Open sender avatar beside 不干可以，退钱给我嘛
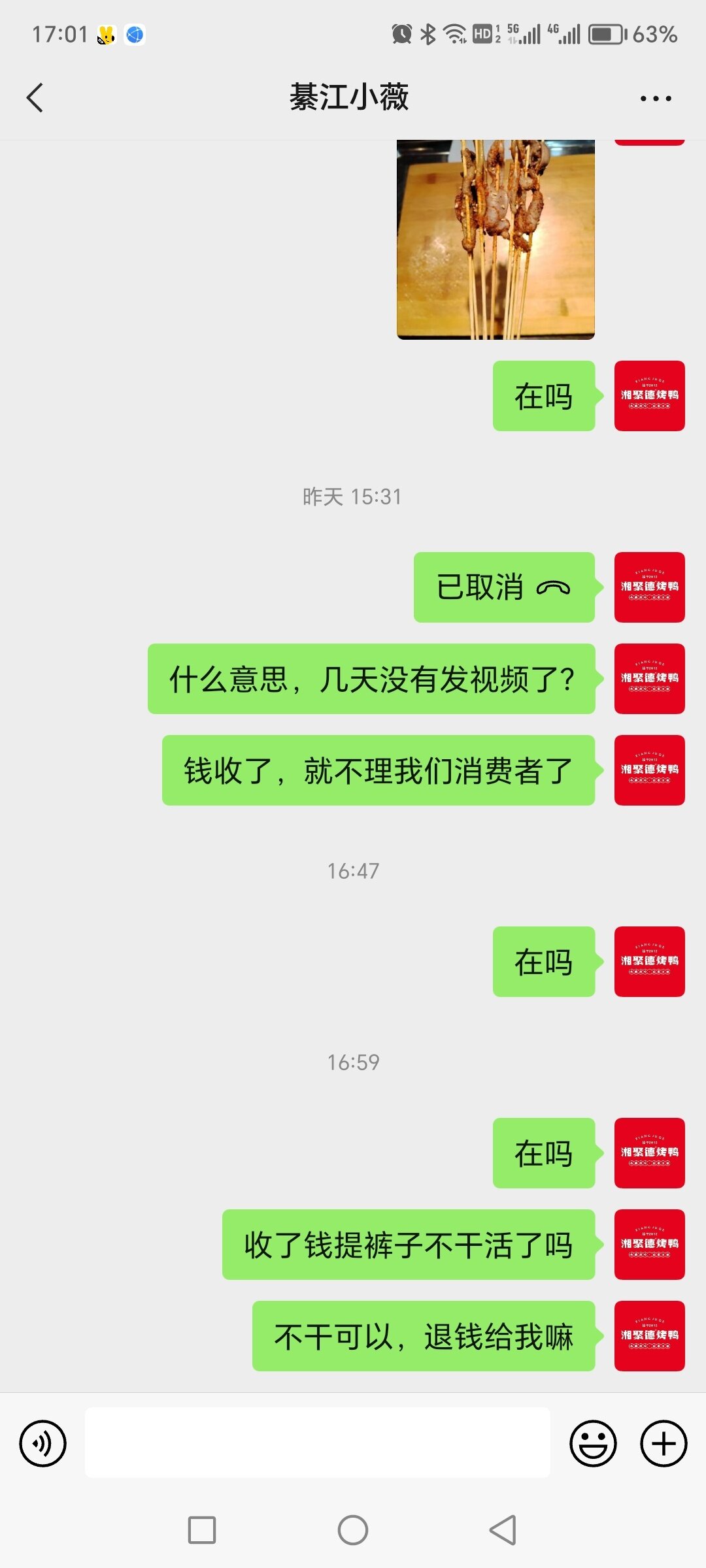Screen dimensions: 706x1568 [649, 1335]
